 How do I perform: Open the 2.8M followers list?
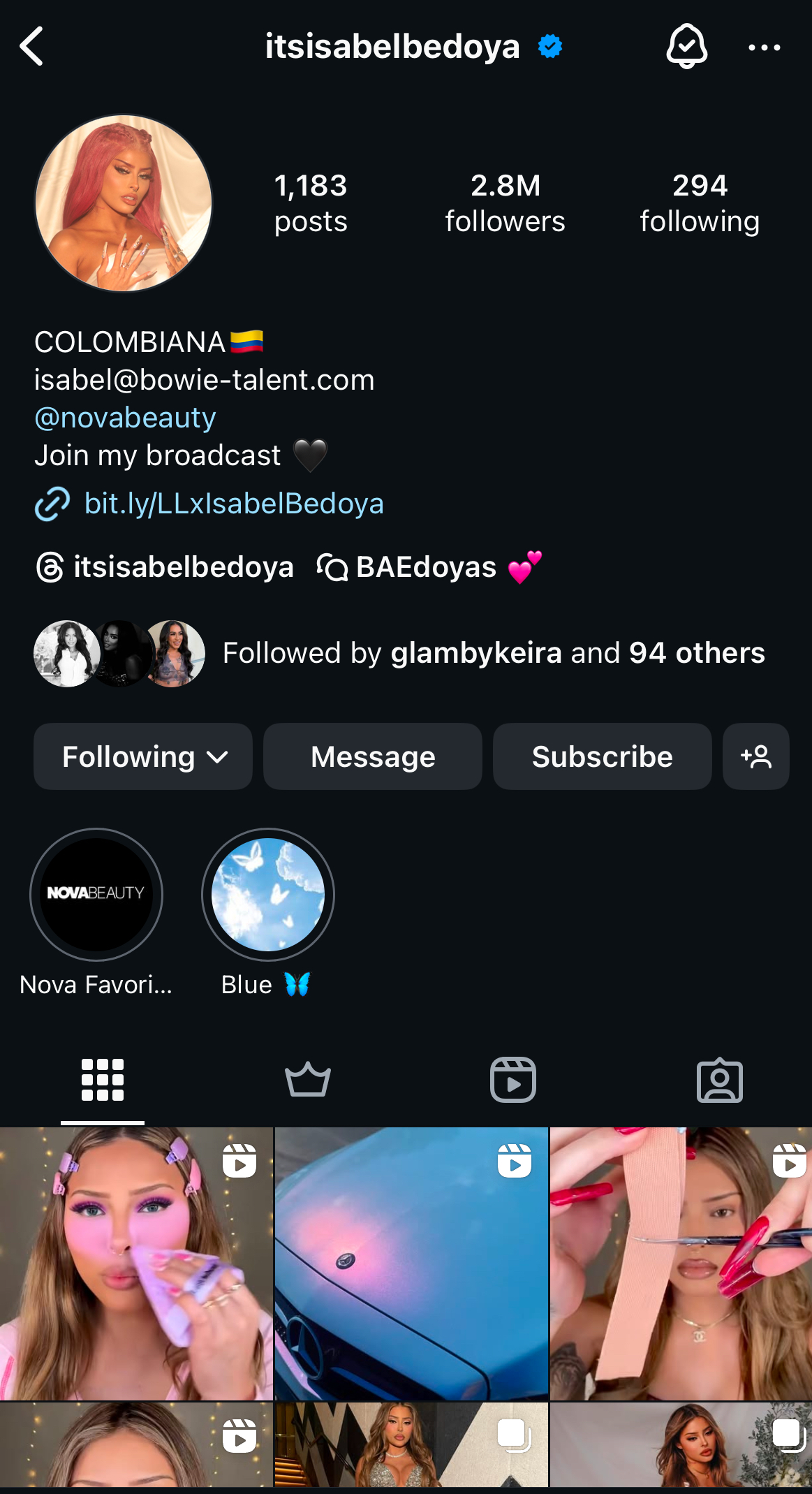(505, 203)
